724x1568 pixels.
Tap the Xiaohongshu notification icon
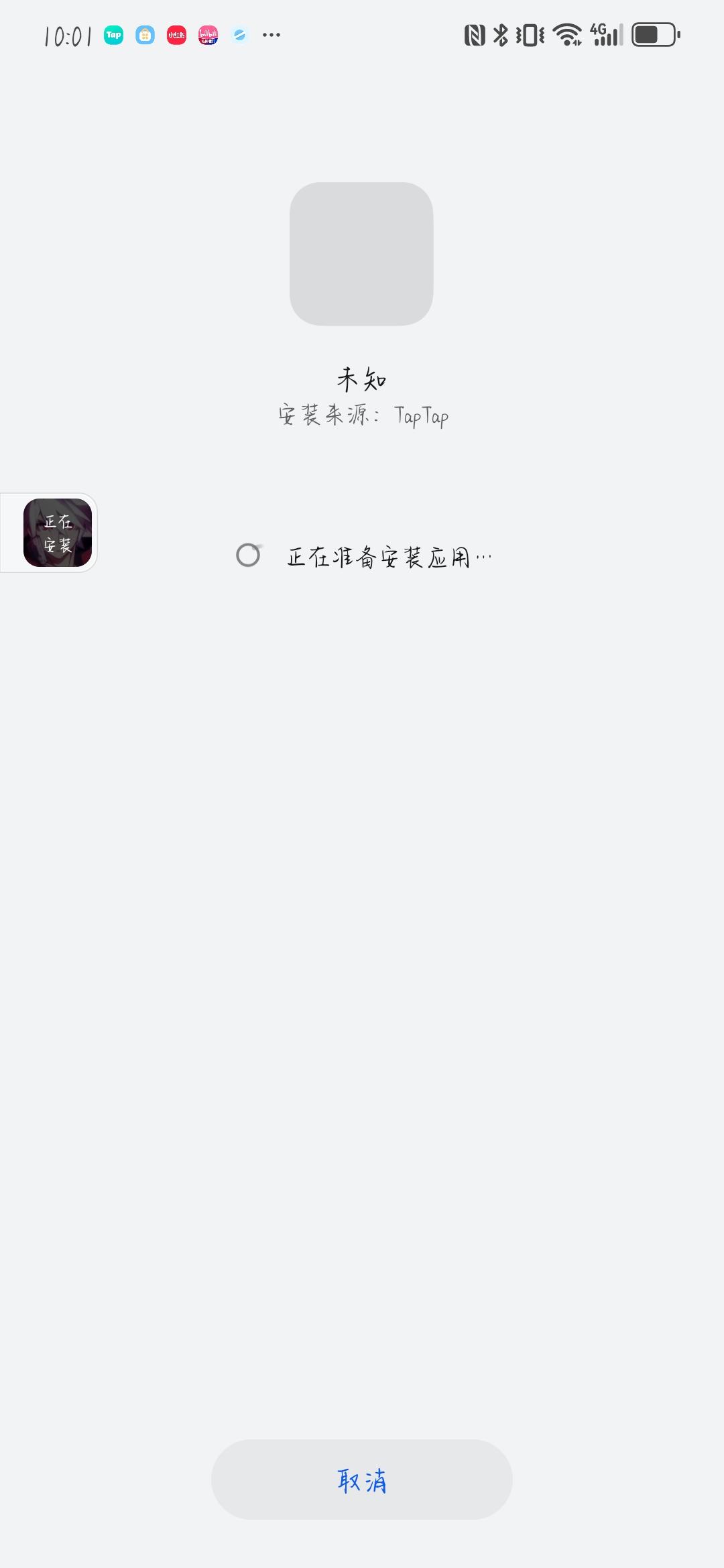tap(176, 34)
